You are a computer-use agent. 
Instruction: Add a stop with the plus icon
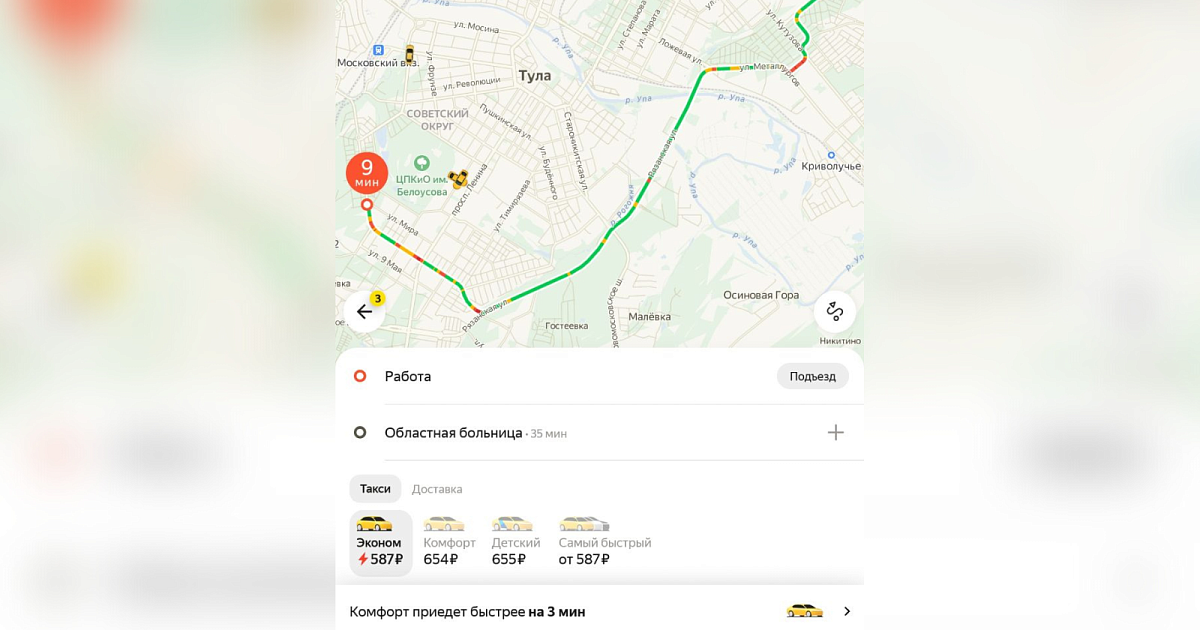click(836, 433)
